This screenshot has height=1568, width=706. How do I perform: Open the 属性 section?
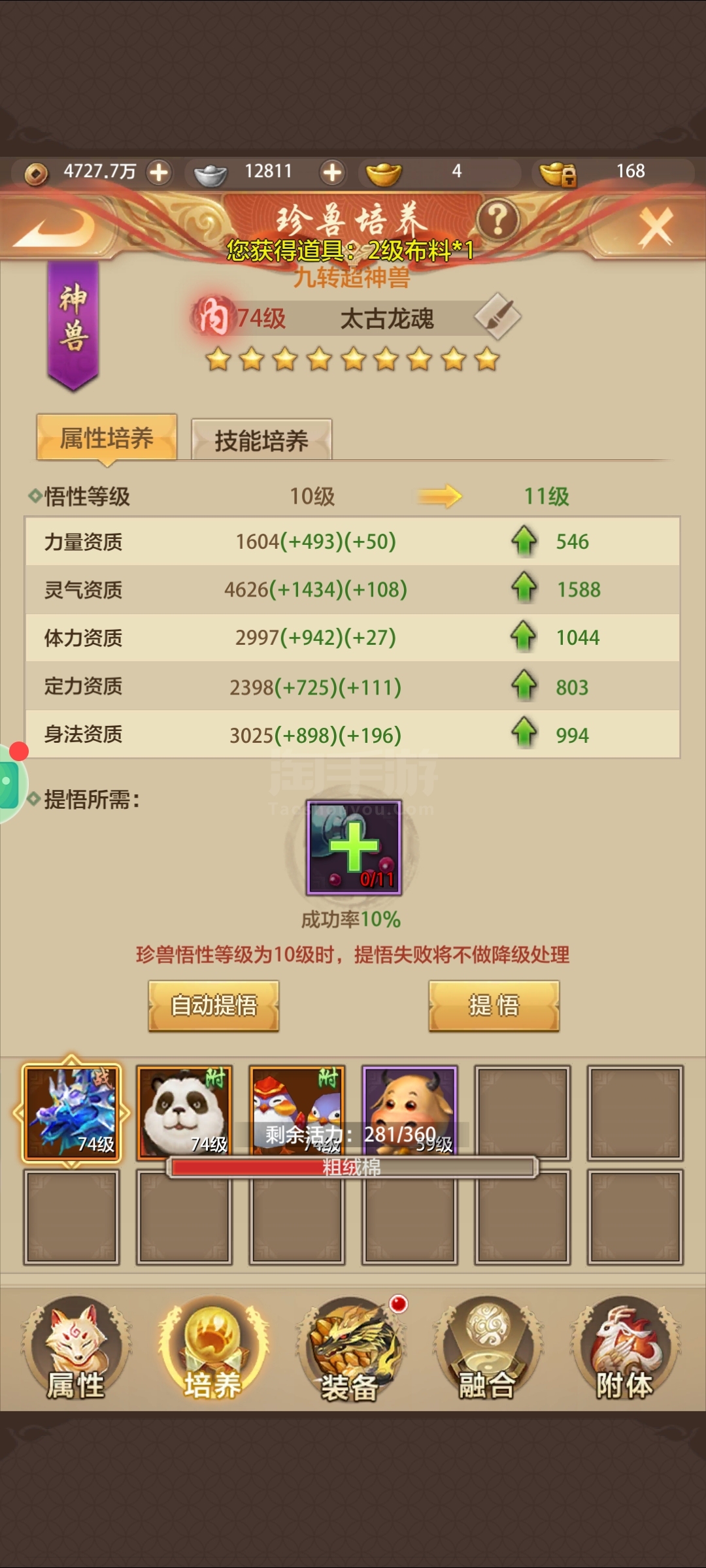(x=76, y=1350)
